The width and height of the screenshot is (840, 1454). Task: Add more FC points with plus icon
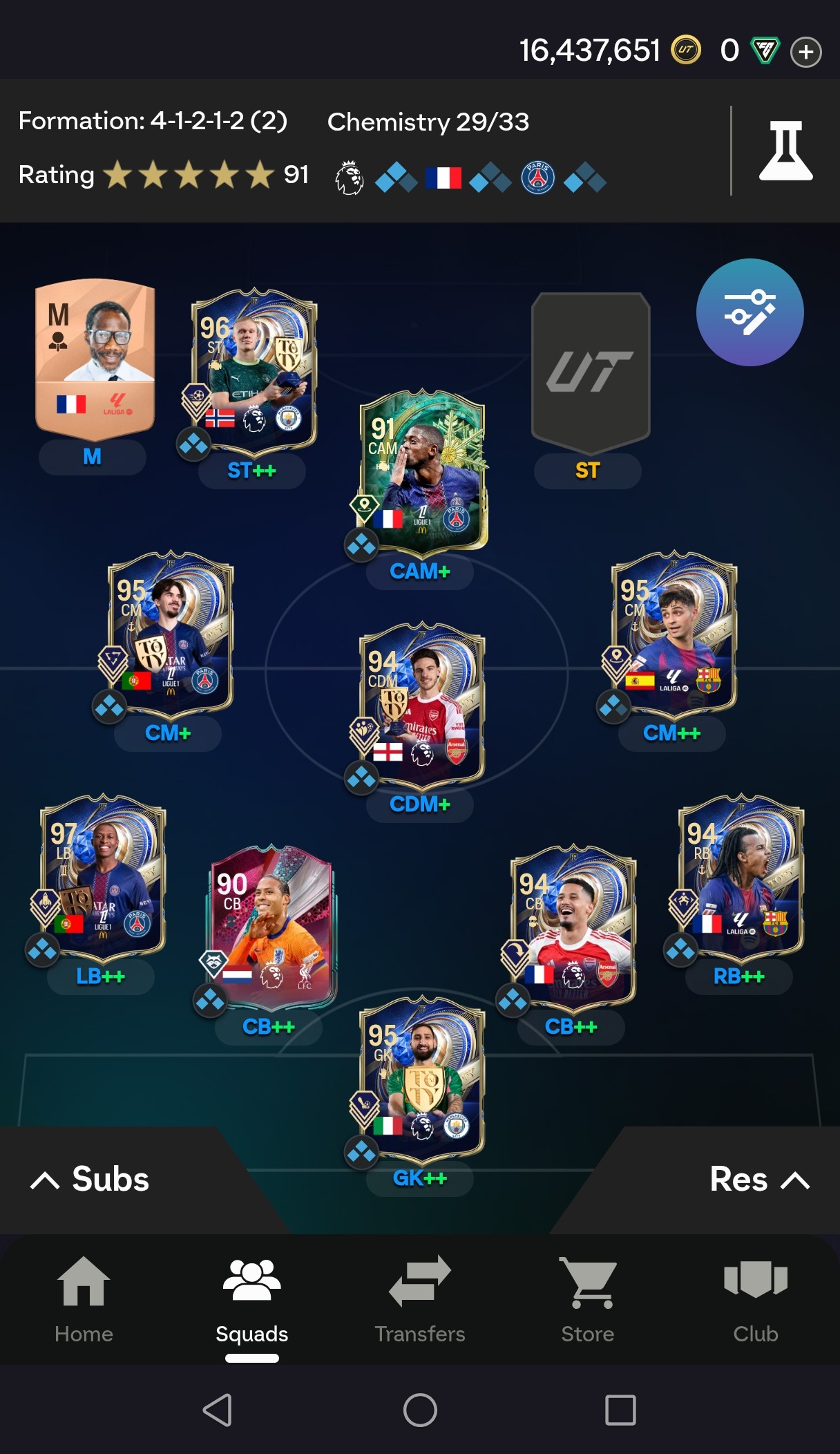805,52
